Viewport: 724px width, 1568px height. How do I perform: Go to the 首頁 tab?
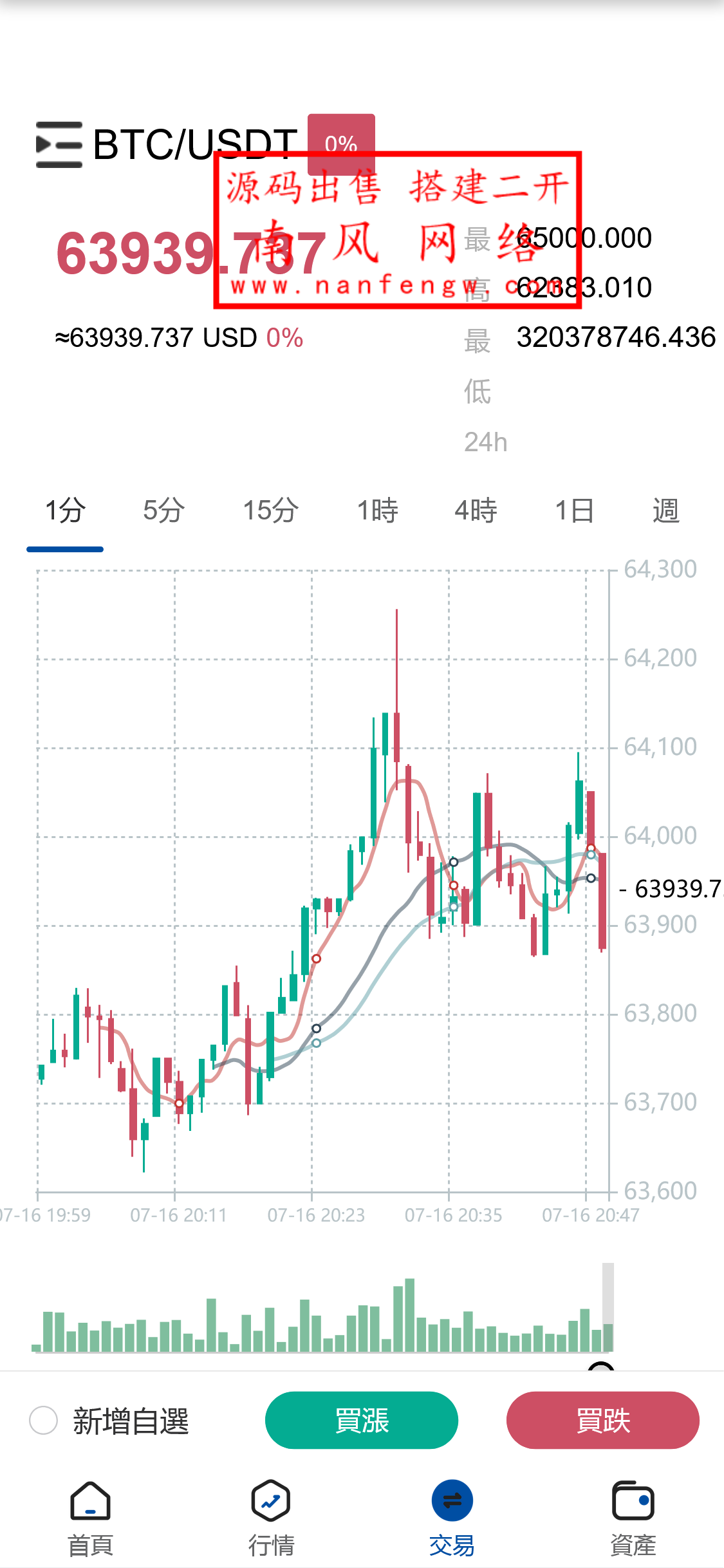click(91, 1517)
